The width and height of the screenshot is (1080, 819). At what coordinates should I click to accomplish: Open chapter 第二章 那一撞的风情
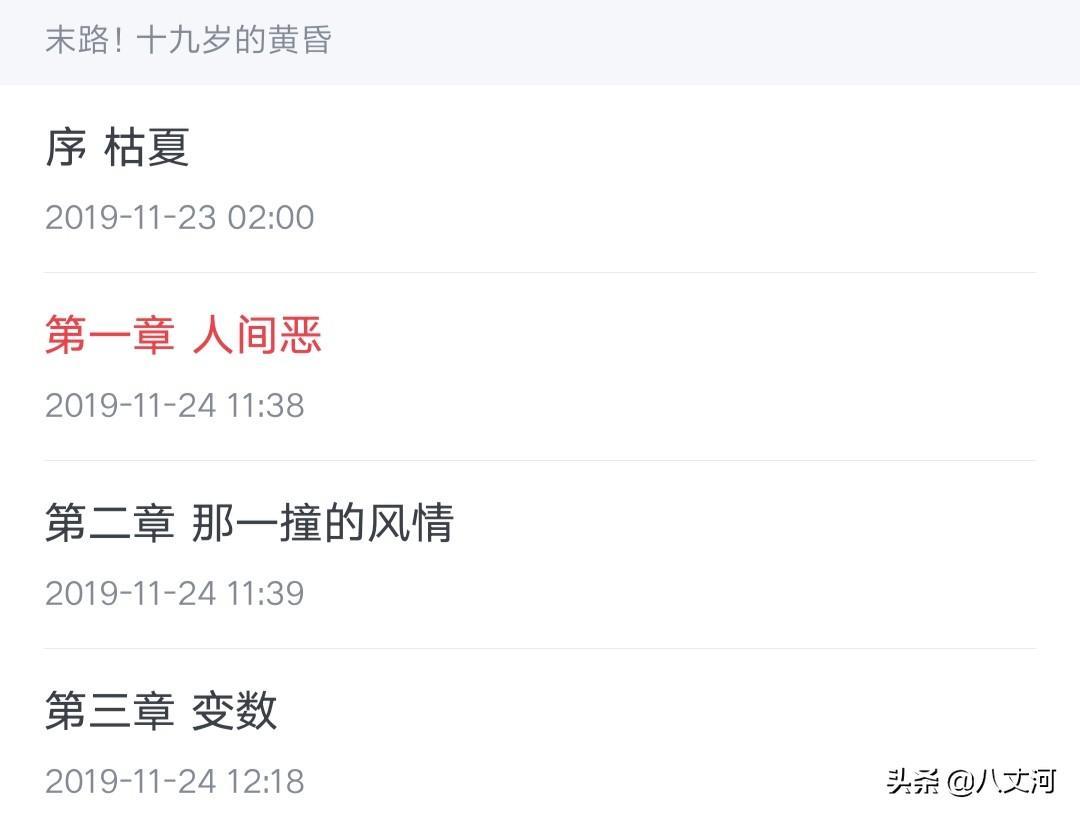pos(249,523)
